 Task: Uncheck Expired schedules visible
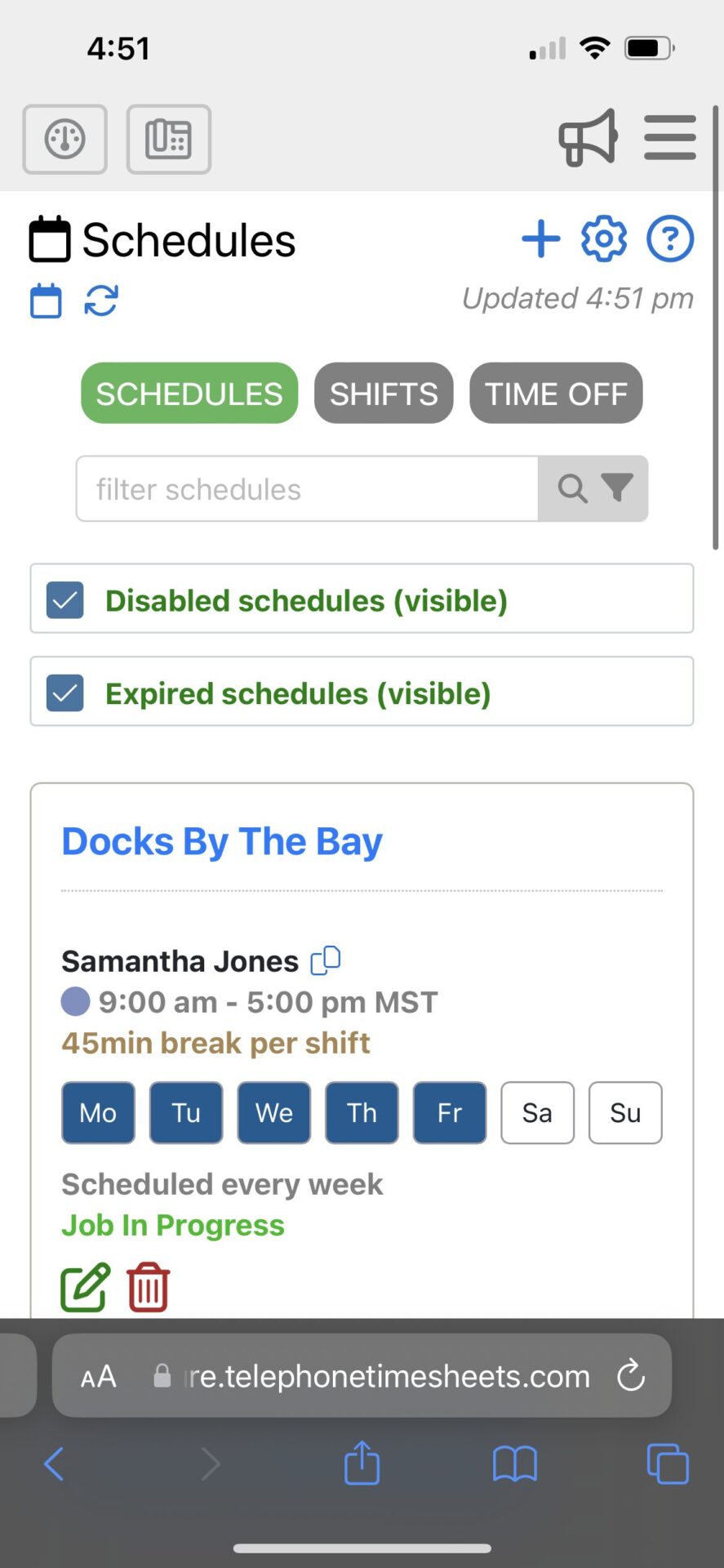coord(64,691)
